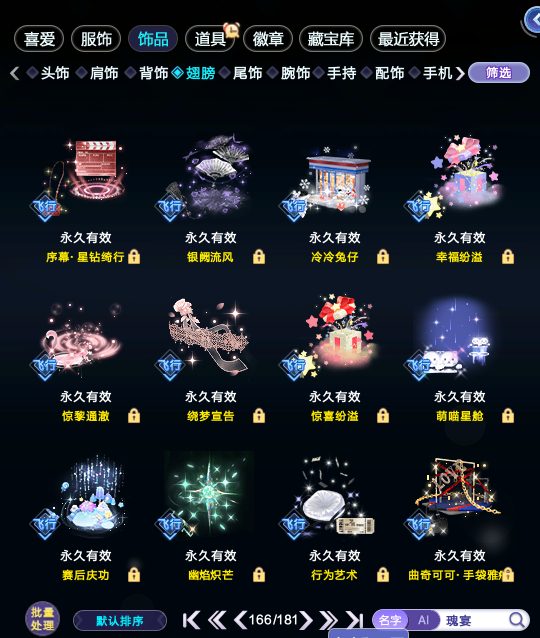Tap the search magnifier icon
This screenshot has width=540, height=638.
pos(516,620)
